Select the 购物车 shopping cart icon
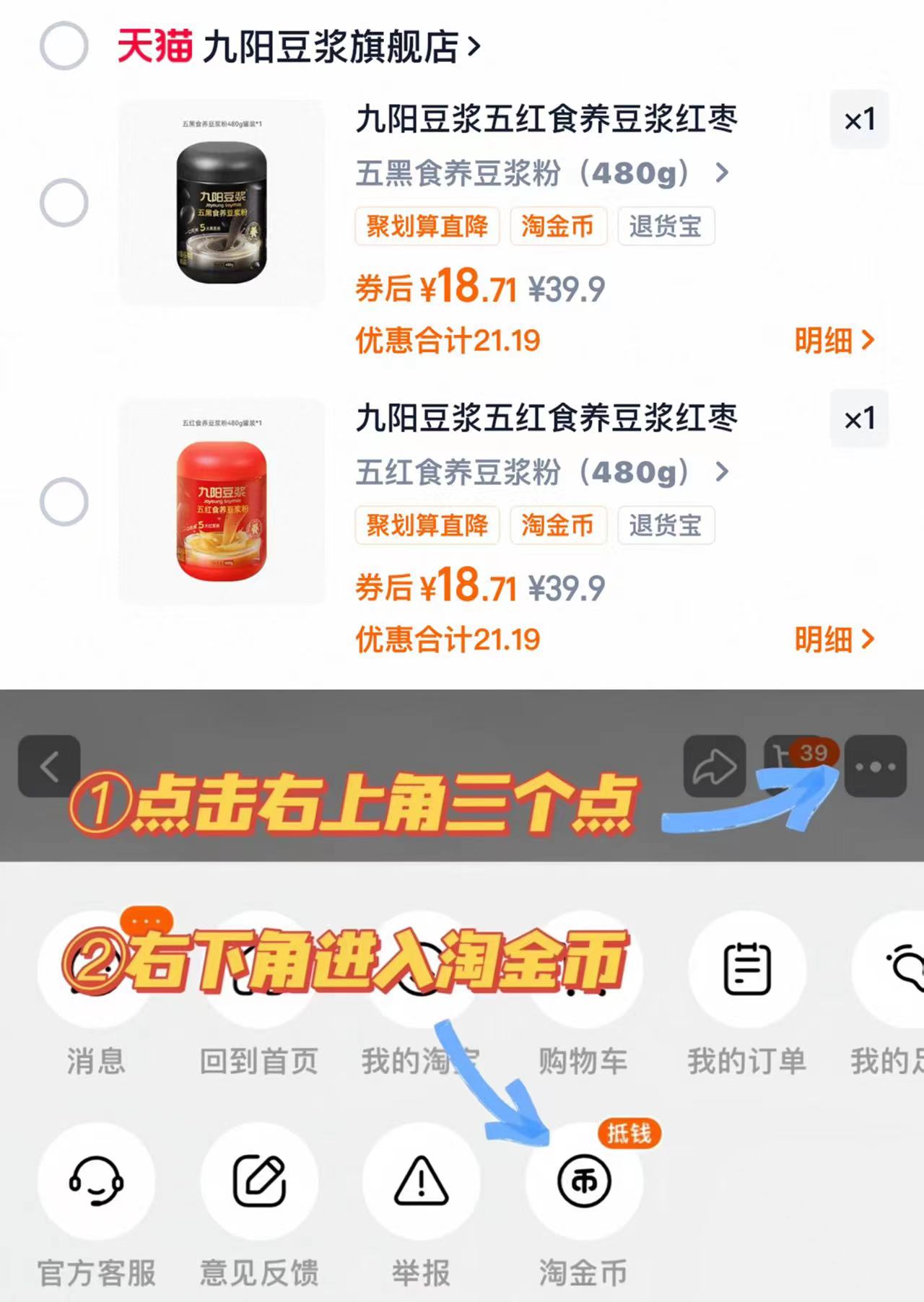 (585, 971)
